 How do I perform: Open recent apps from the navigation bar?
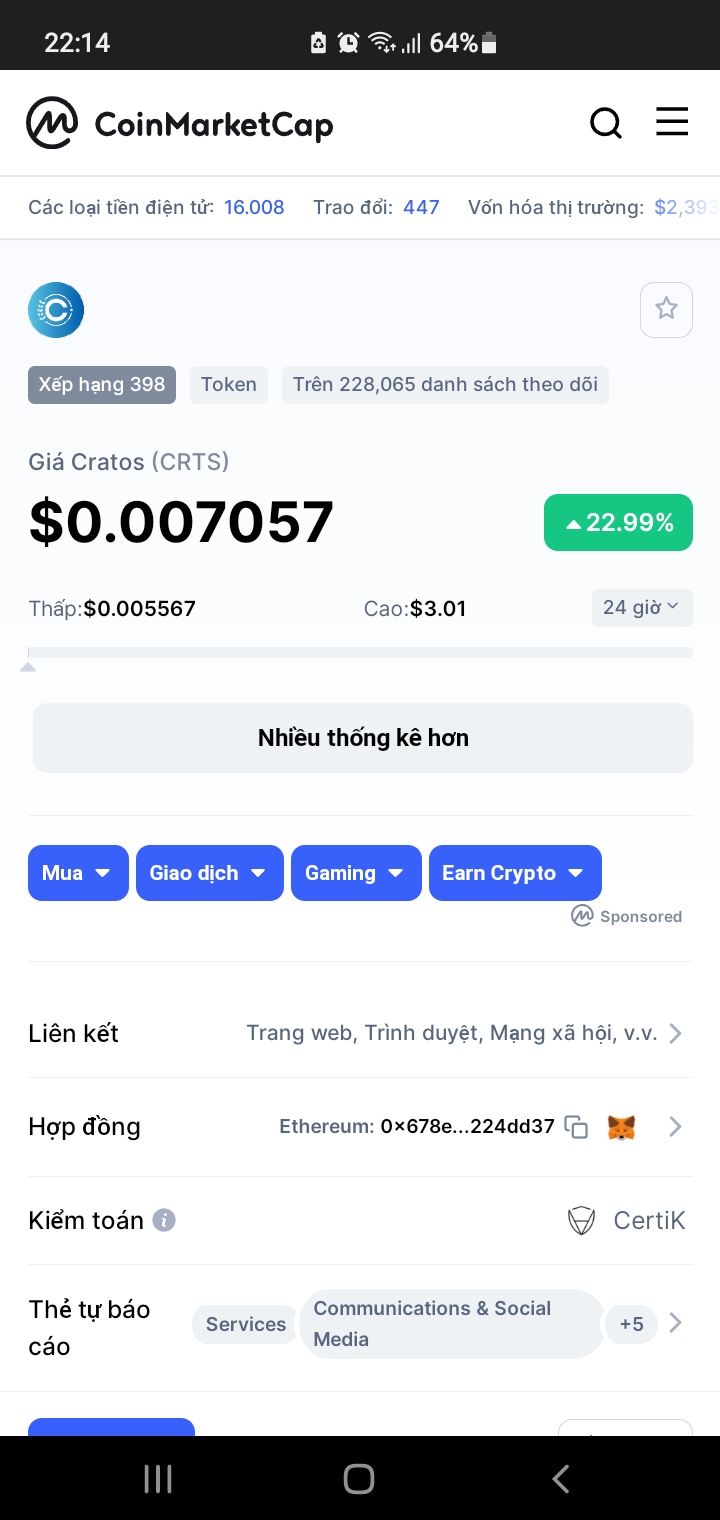(x=158, y=1479)
